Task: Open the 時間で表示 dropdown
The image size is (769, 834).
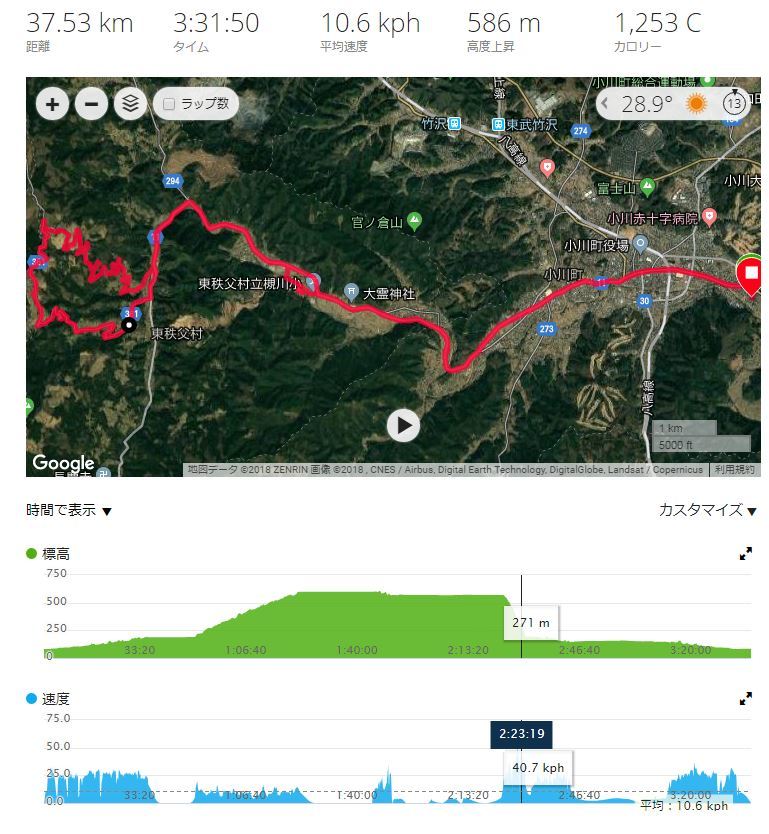Action: tap(69, 511)
